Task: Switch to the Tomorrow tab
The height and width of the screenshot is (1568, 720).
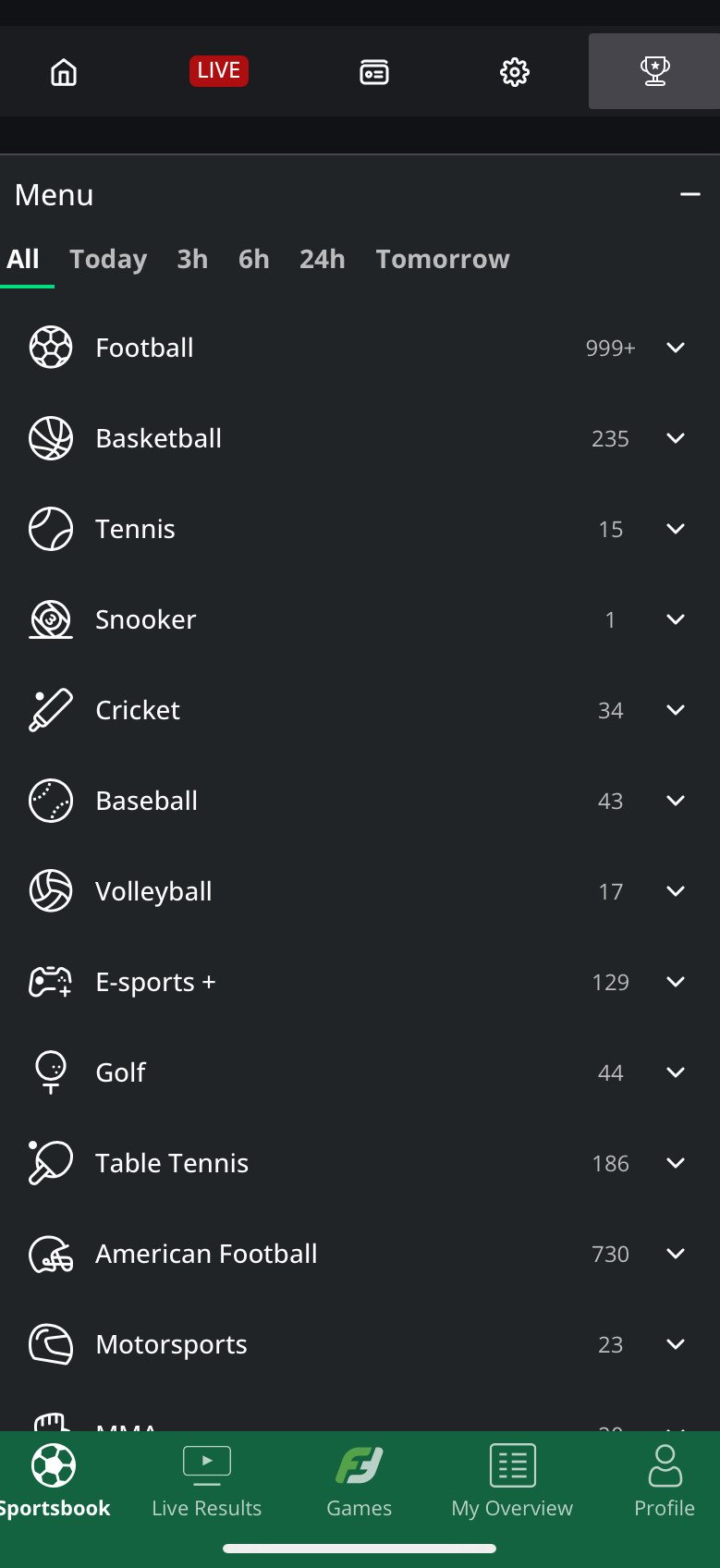Action: point(443,259)
